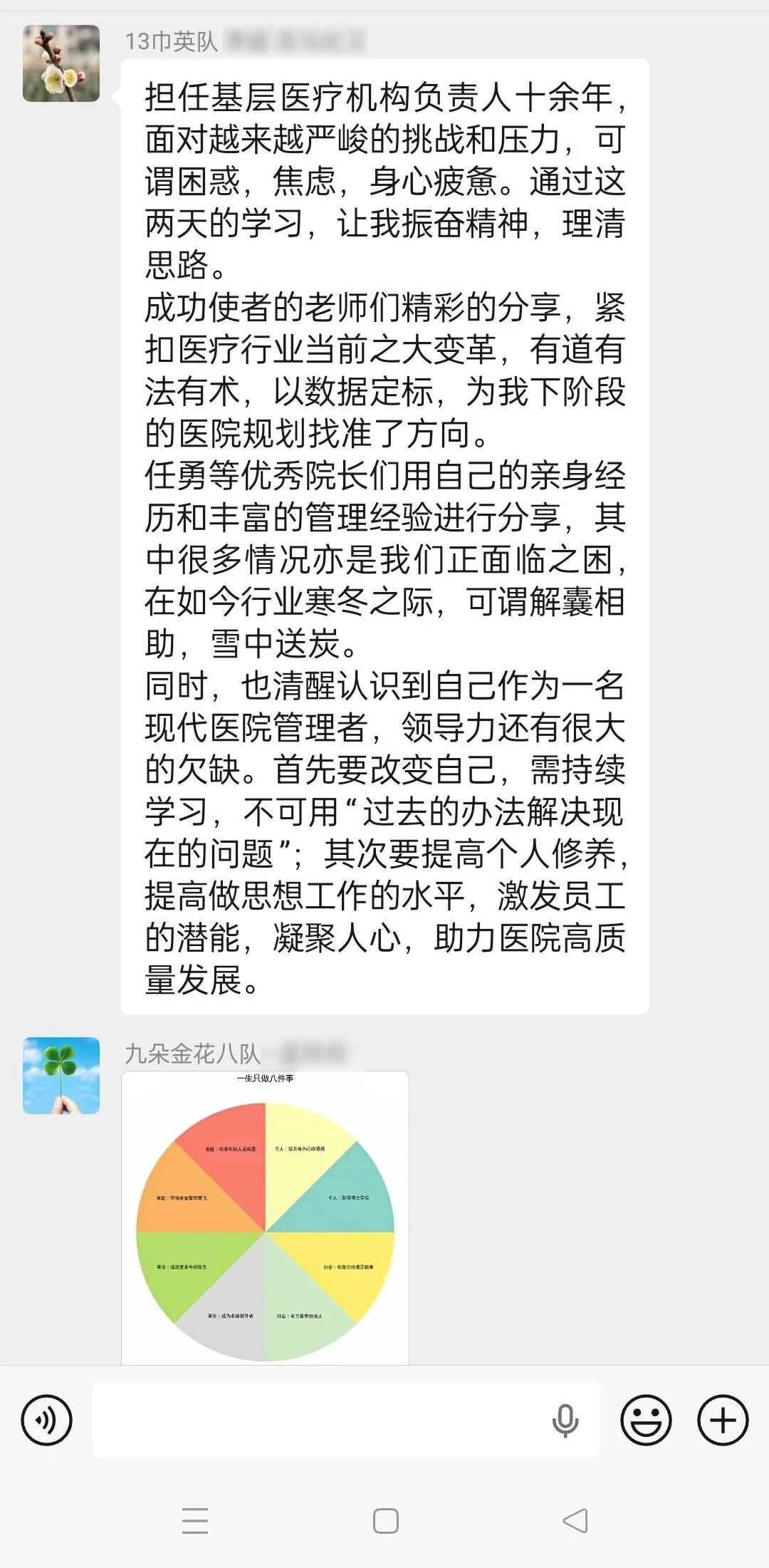Go to the home screen
This screenshot has width=769, height=1568.
pyautogui.click(x=385, y=1520)
